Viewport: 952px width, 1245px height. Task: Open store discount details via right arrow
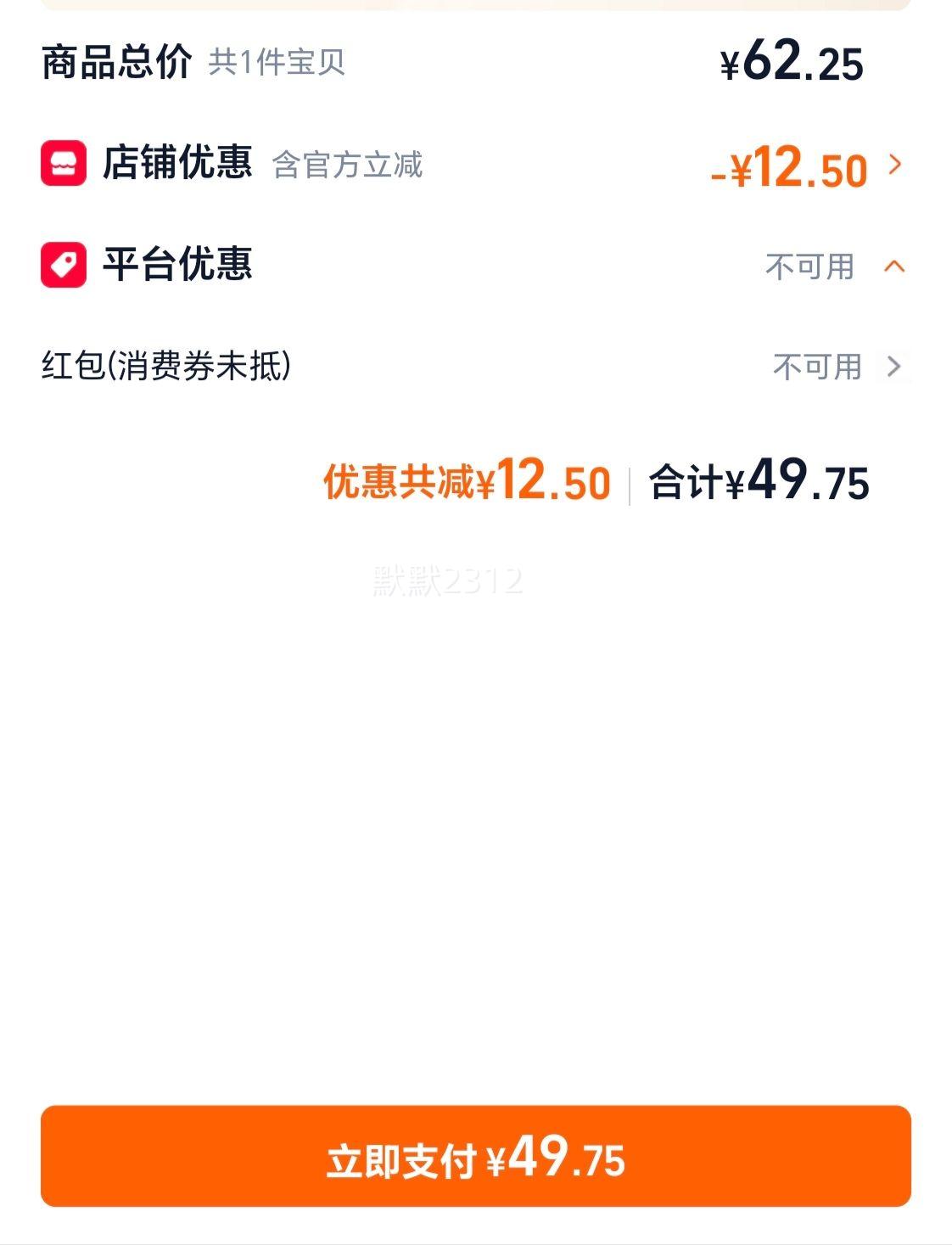tap(894, 167)
